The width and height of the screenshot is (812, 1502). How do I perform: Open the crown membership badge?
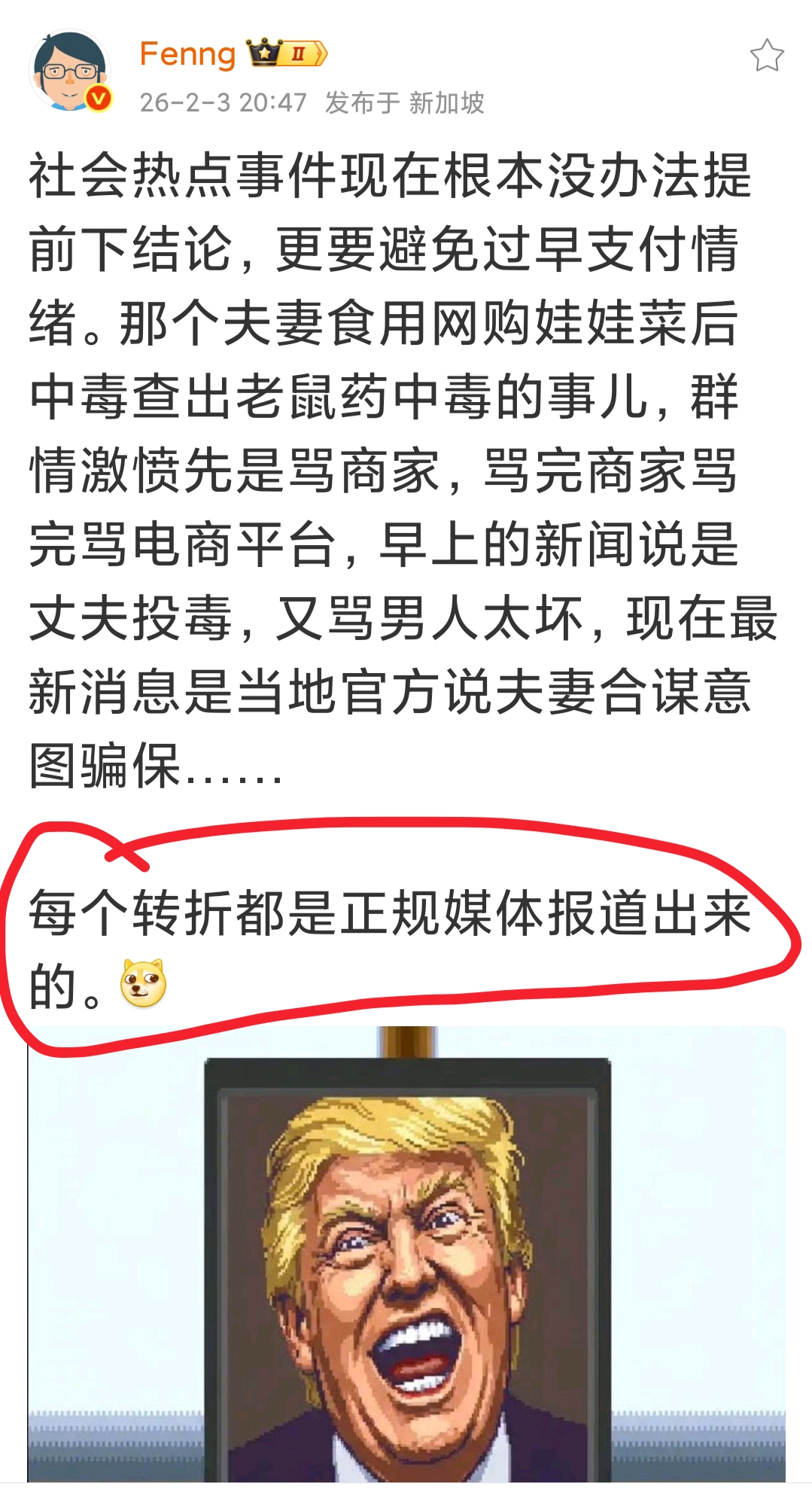pyautogui.click(x=287, y=53)
